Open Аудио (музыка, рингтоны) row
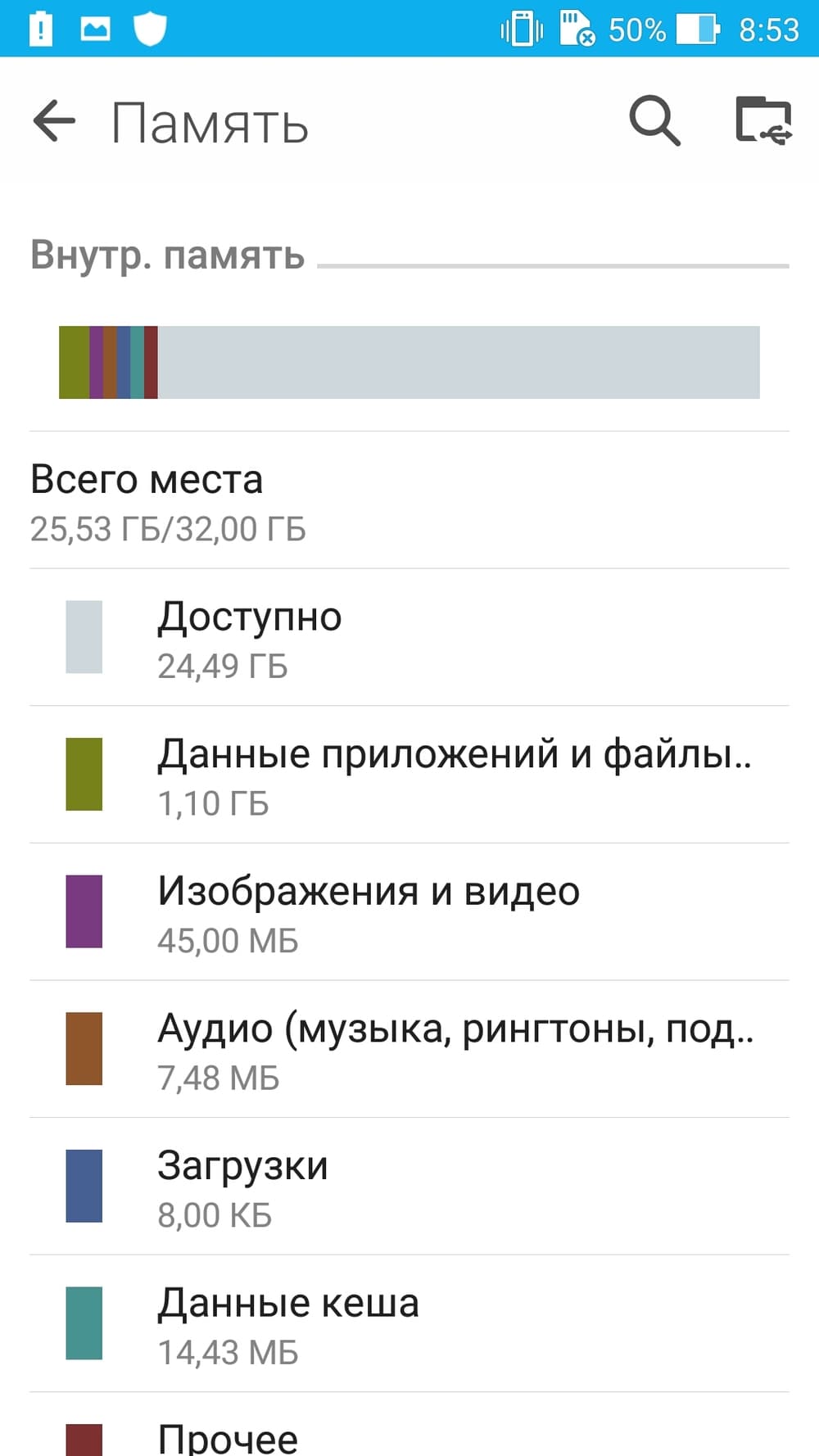 pos(409,1049)
